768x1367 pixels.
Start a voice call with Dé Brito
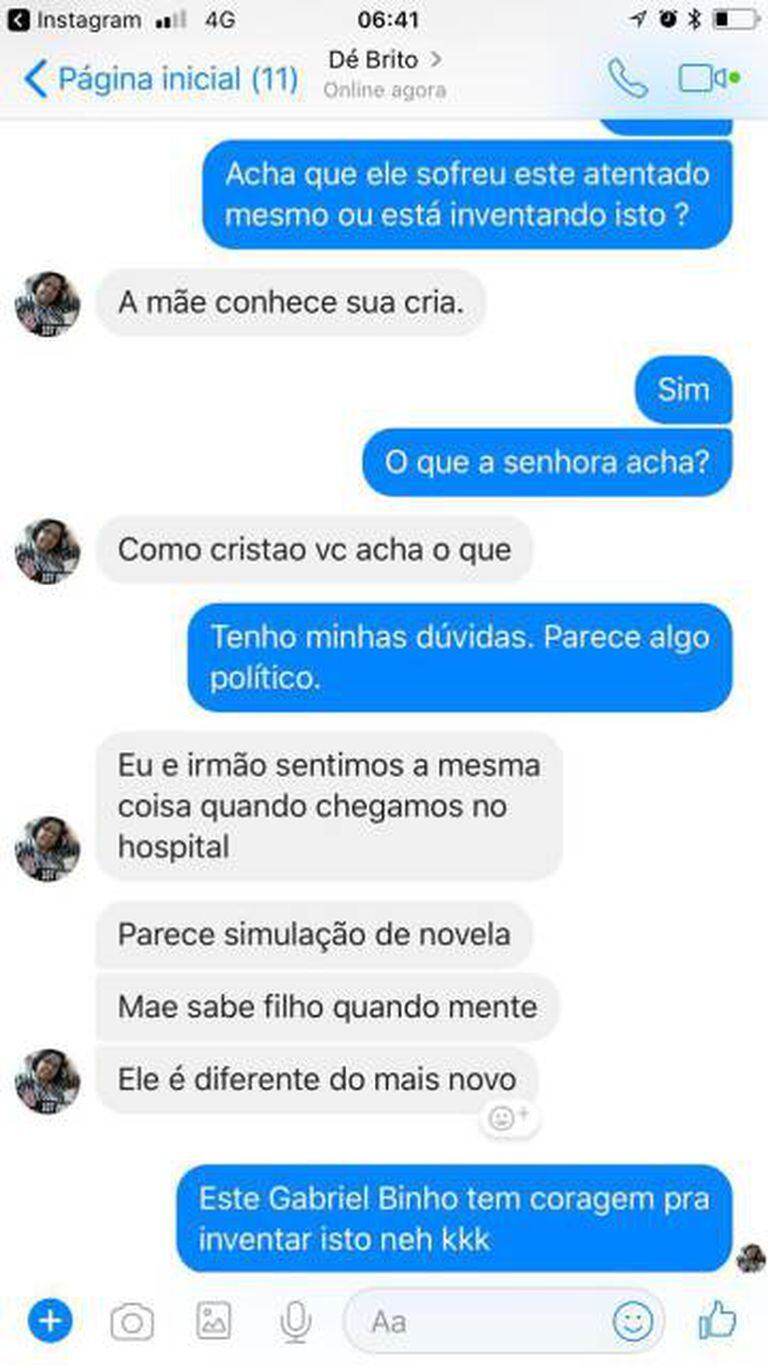pos(627,79)
